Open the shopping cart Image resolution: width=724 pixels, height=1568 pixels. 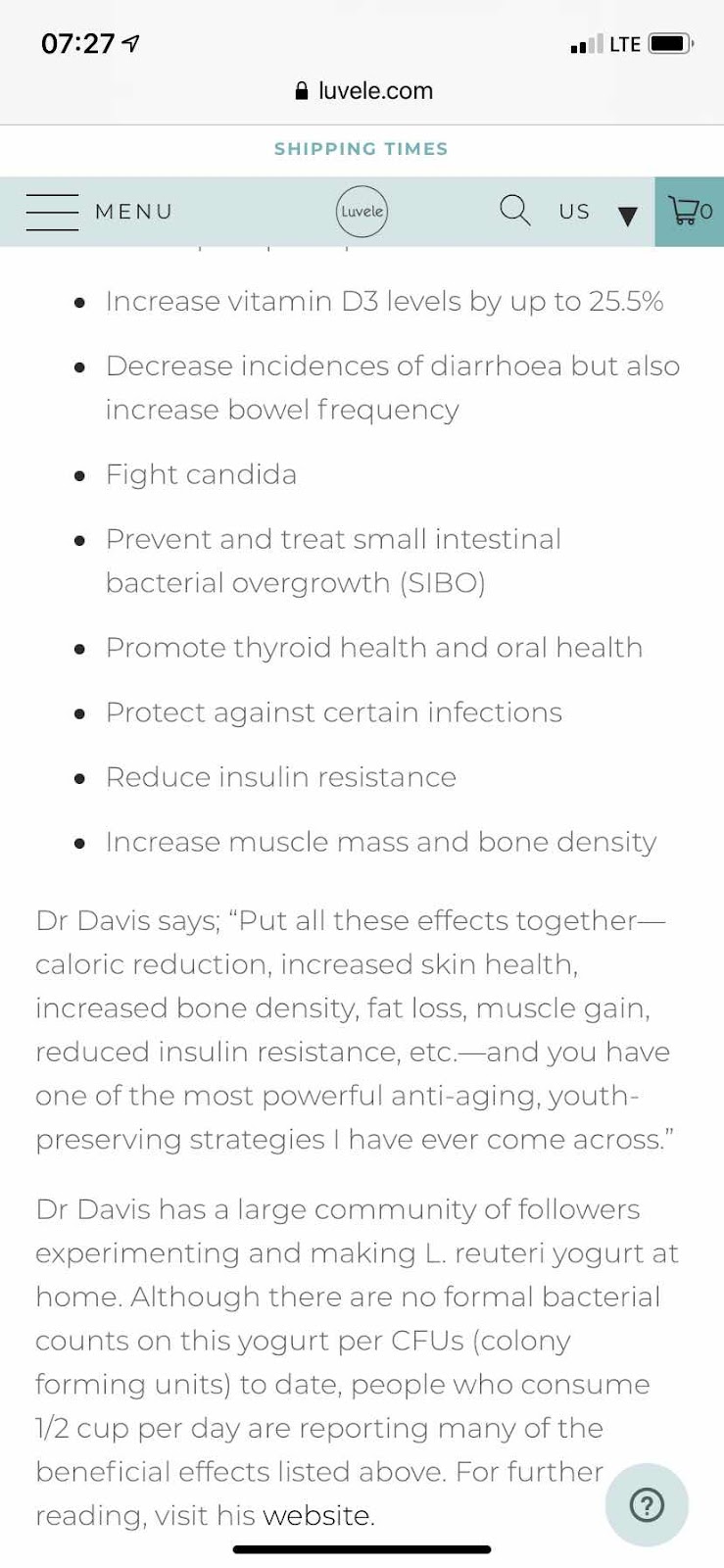[x=690, y=212]
